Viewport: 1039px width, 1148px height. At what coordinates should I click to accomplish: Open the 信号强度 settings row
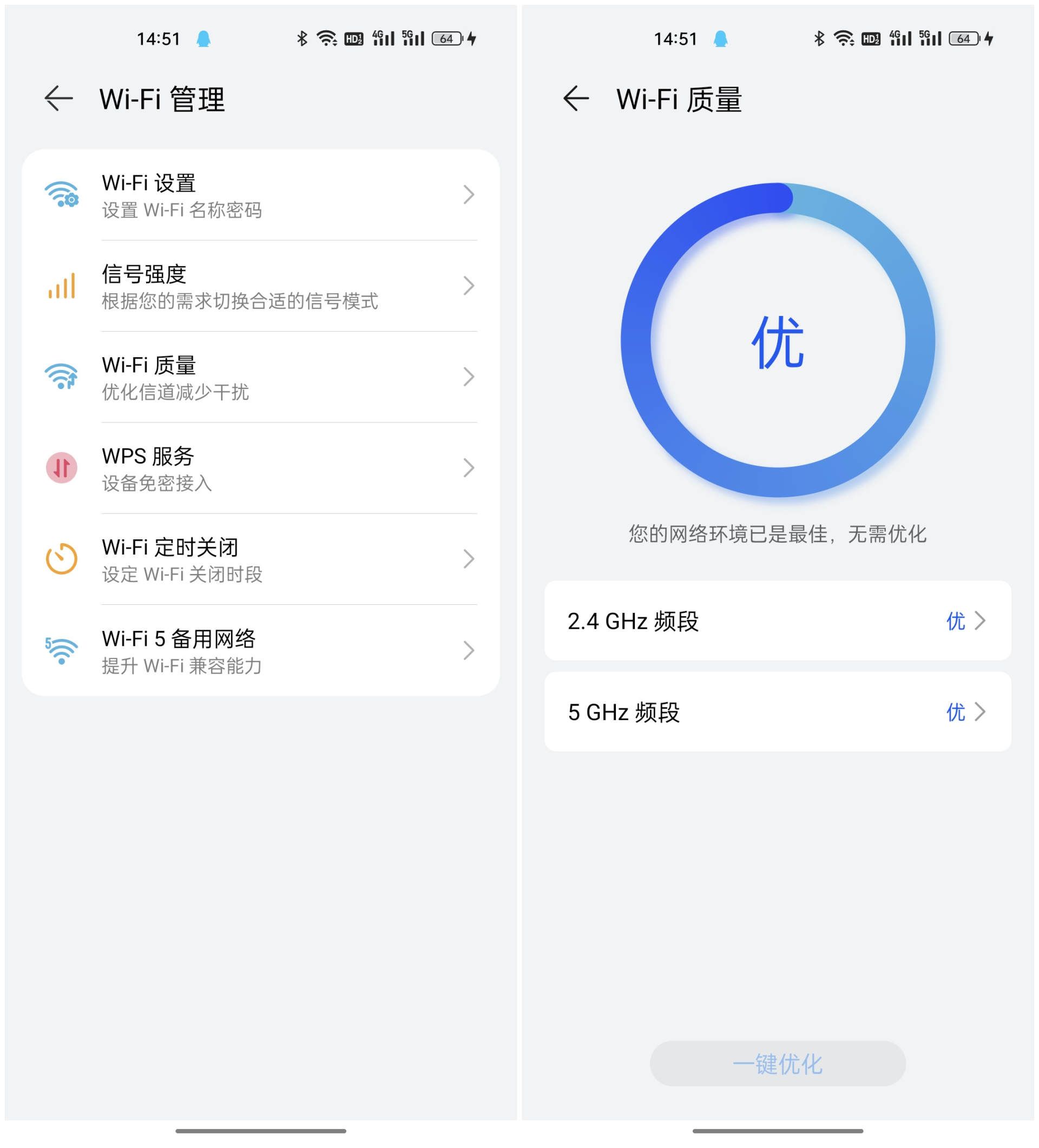point(260,286)
